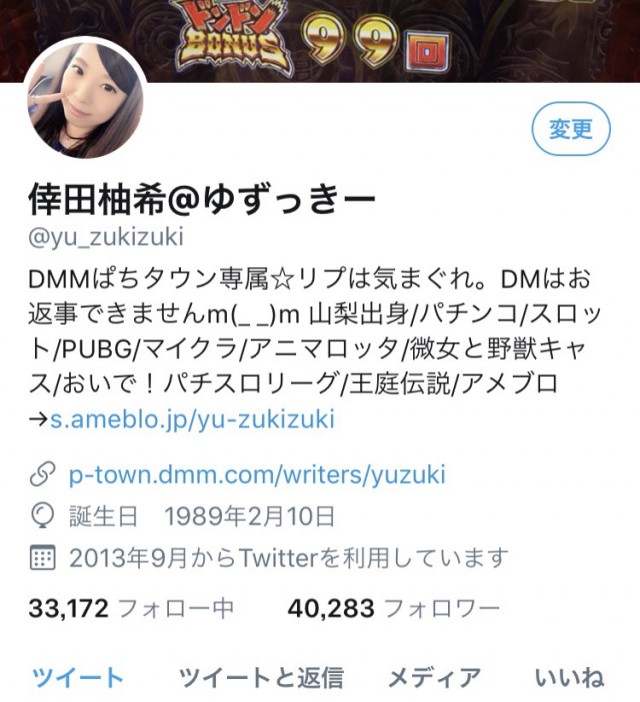Go to the いいね tab

(x=569, y=677)
